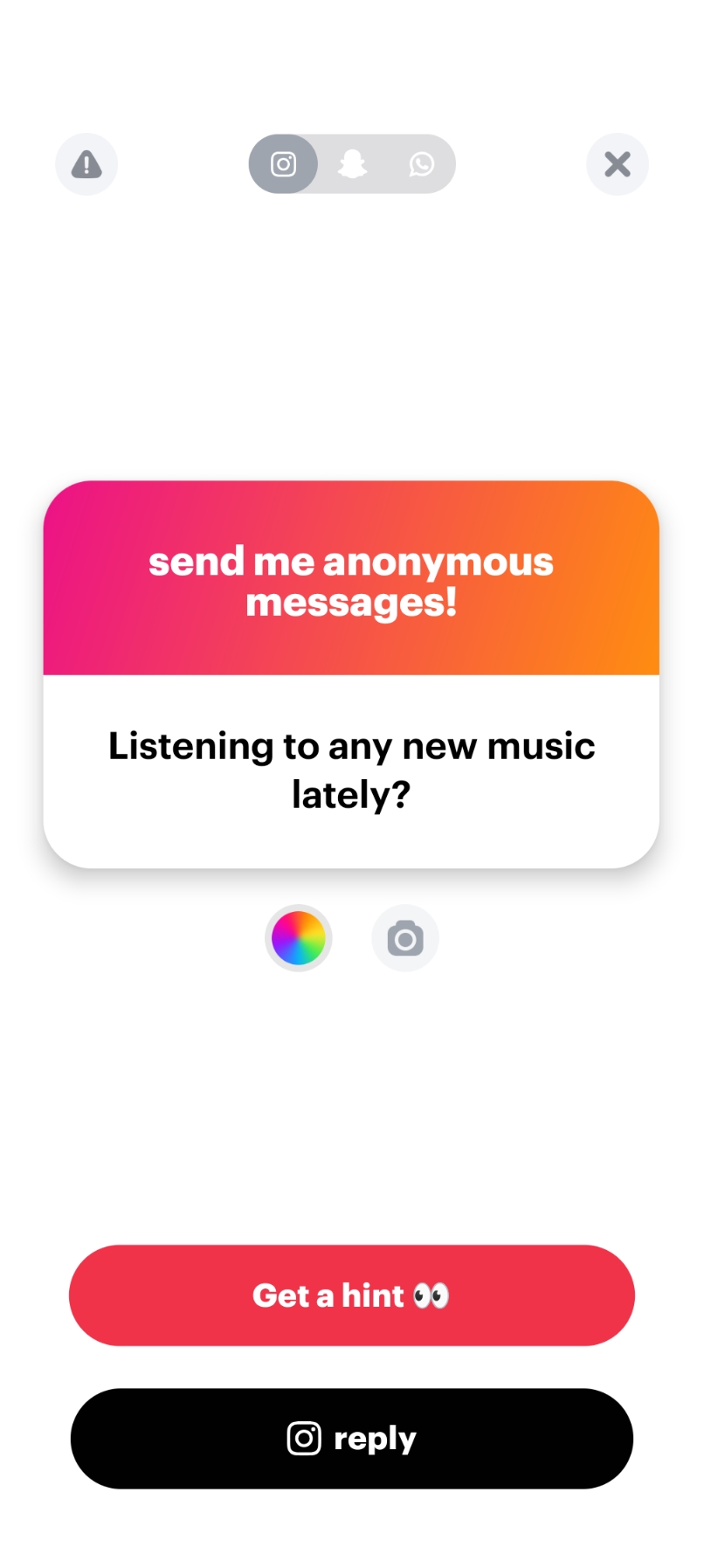Screen dimensions: 704x1568
Task: Report this message via the warning icon
Action: click(86, 164)
